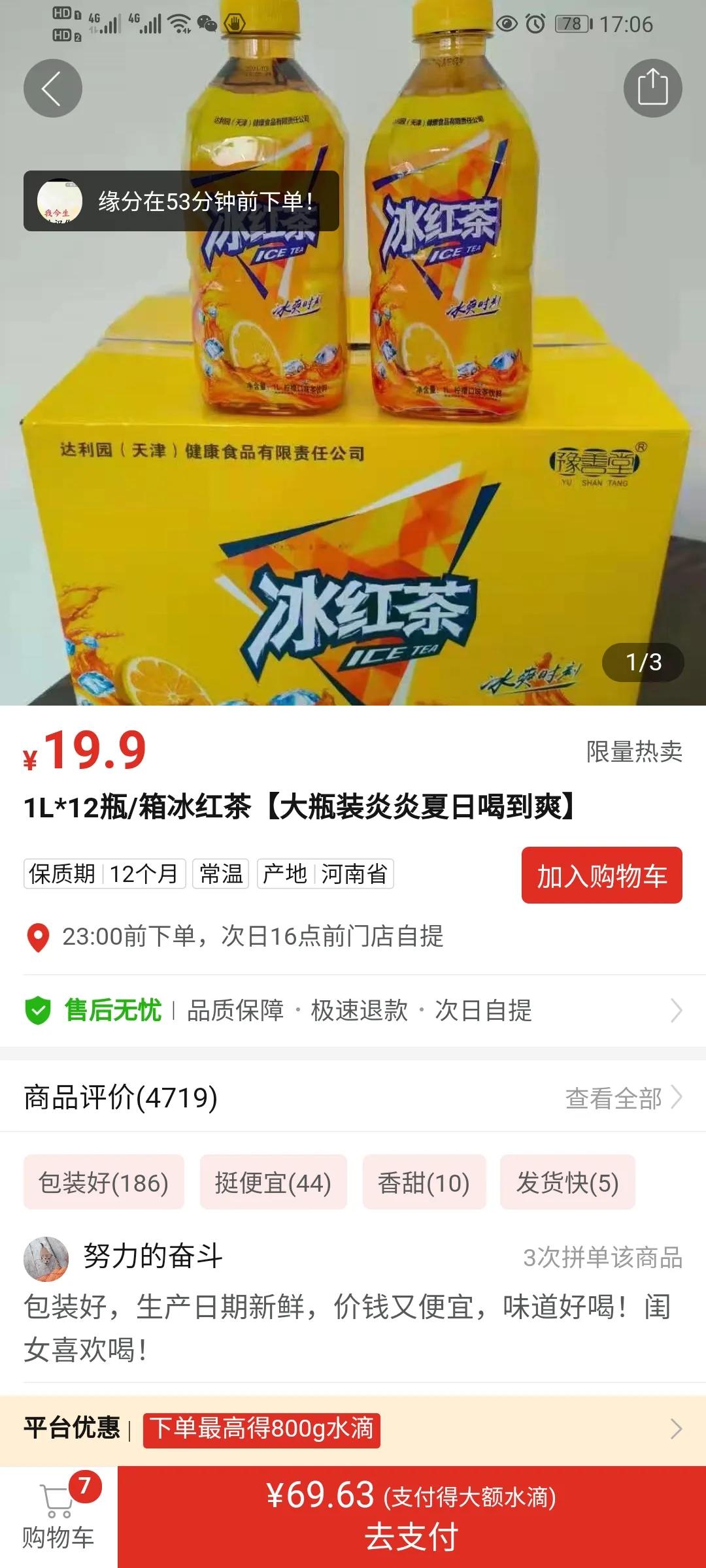
Task: Open the 售后无忧 guarantee details row
Action: [353, 1010]
